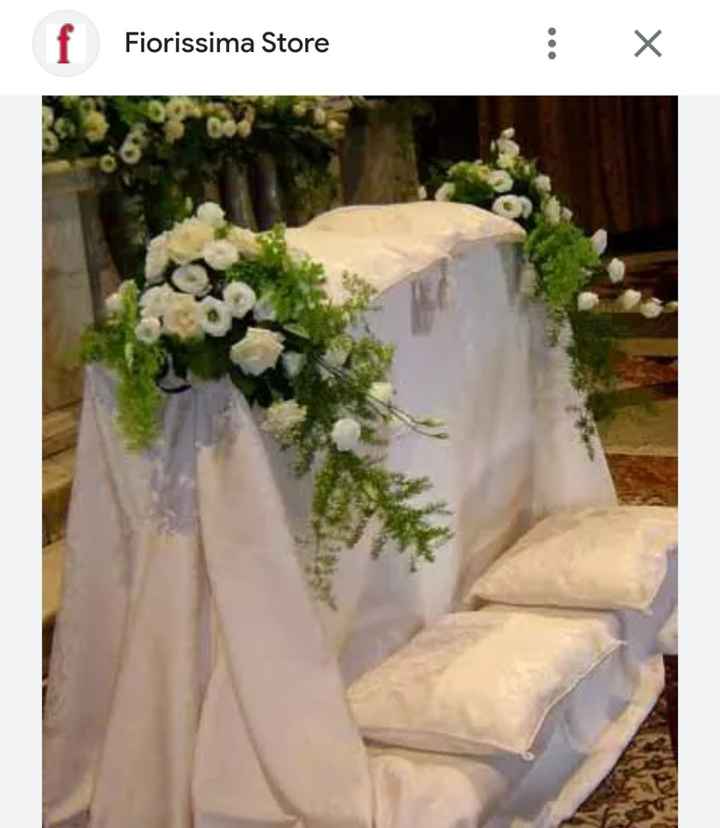
Task: Open the floral kneeler photo
Action: 360,461
